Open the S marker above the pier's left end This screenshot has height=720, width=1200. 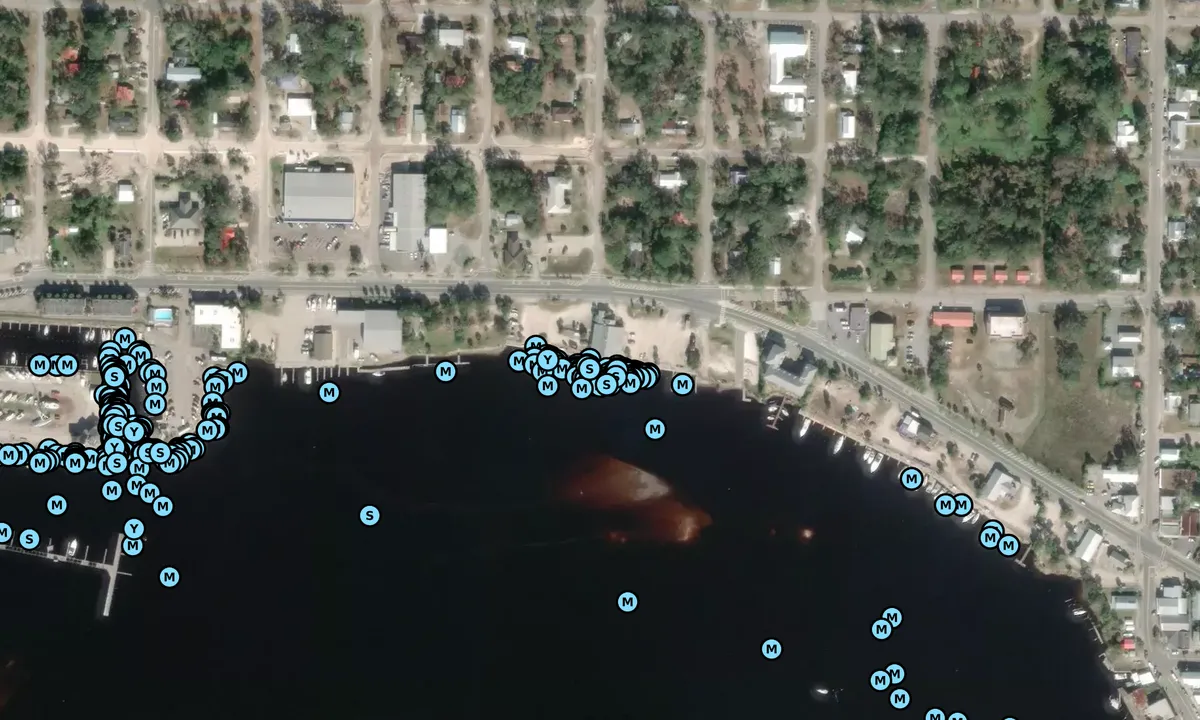29,539
